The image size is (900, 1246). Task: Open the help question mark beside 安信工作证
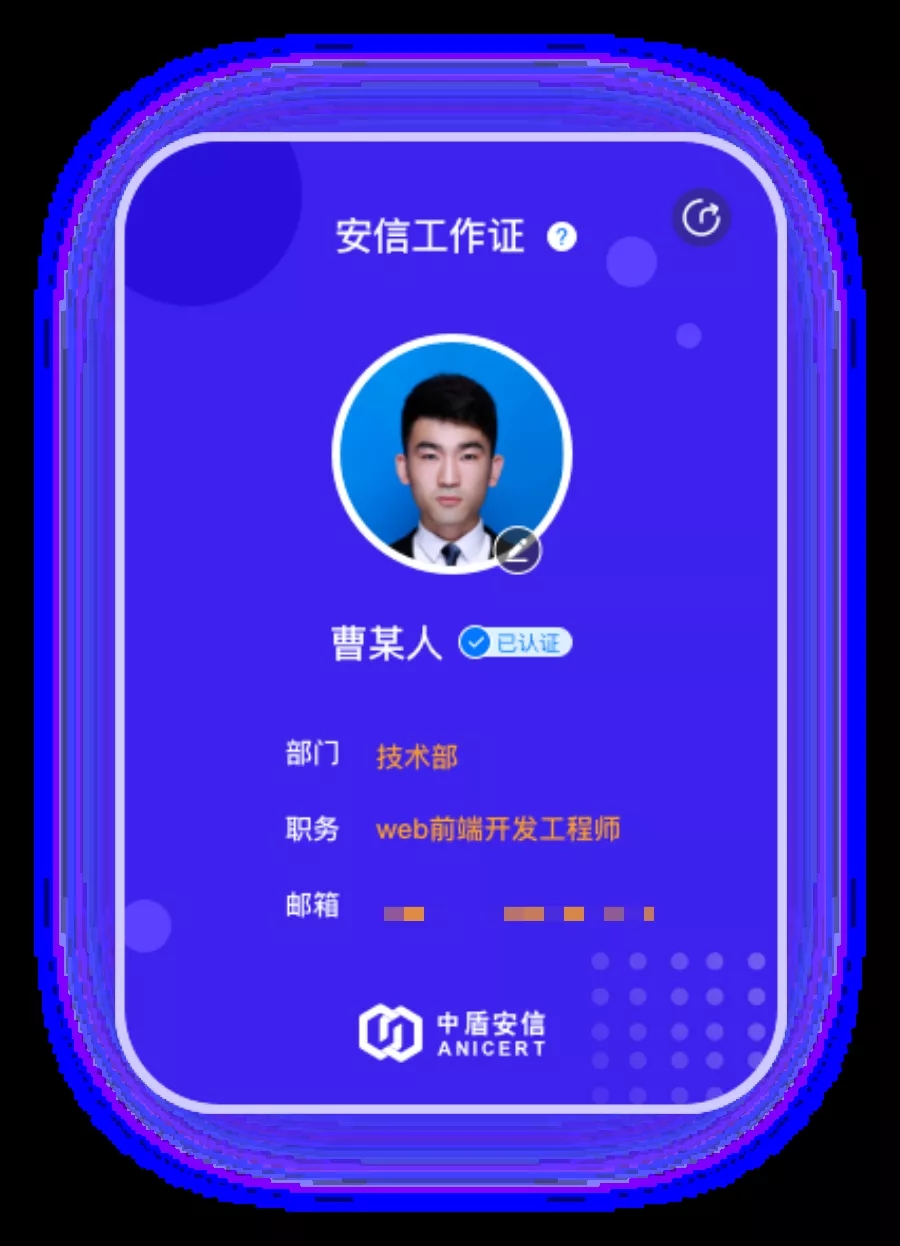coord(562,237)
